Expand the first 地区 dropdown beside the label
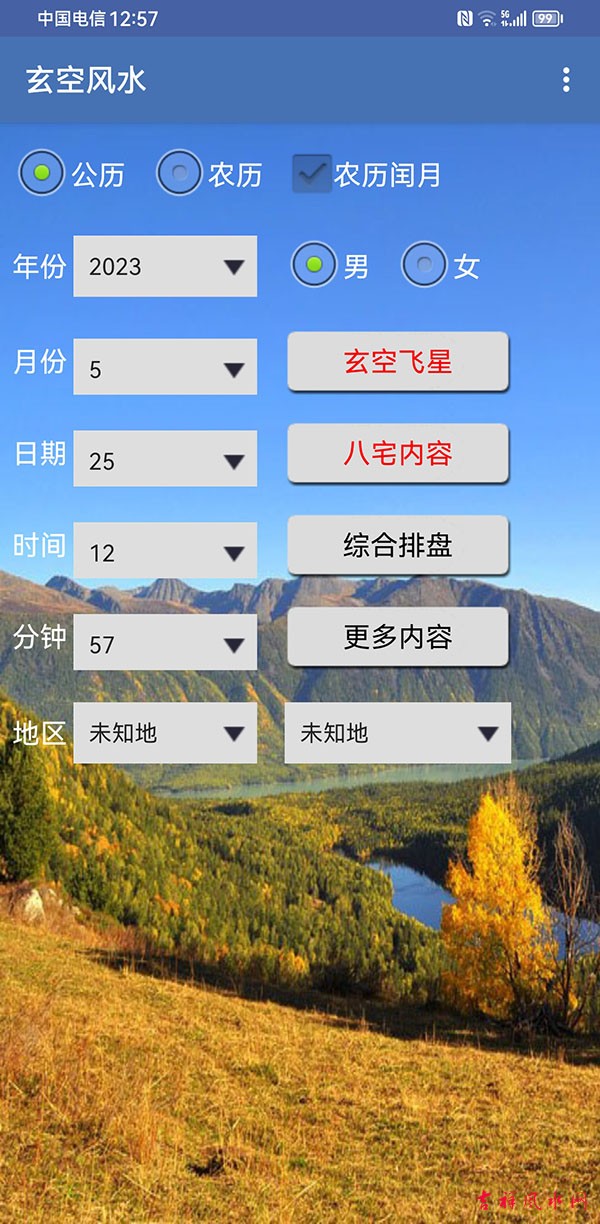 tap(165, 733)
